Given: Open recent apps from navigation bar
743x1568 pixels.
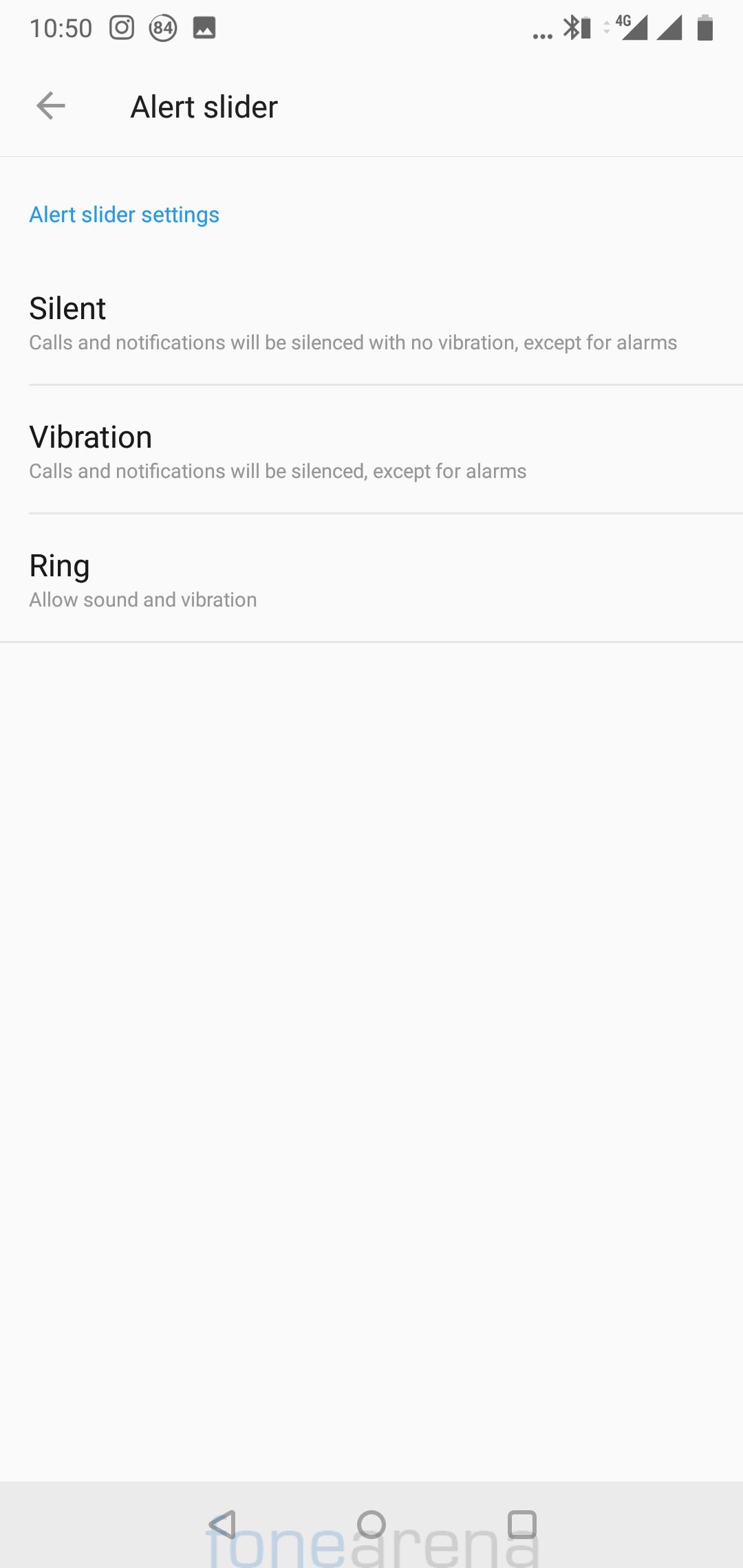Looking at the screenshot, I should (521, 1524).
